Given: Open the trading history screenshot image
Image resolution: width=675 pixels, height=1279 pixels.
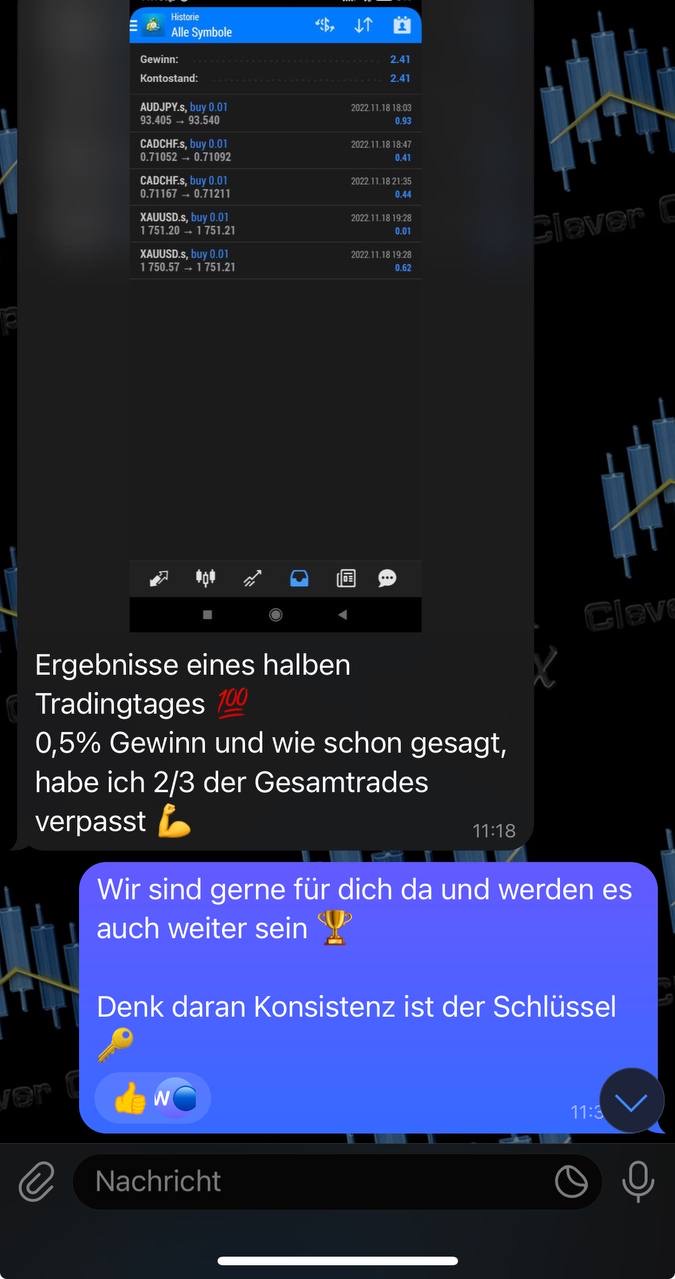Looking at the screenshot, I should pos(275,320).
